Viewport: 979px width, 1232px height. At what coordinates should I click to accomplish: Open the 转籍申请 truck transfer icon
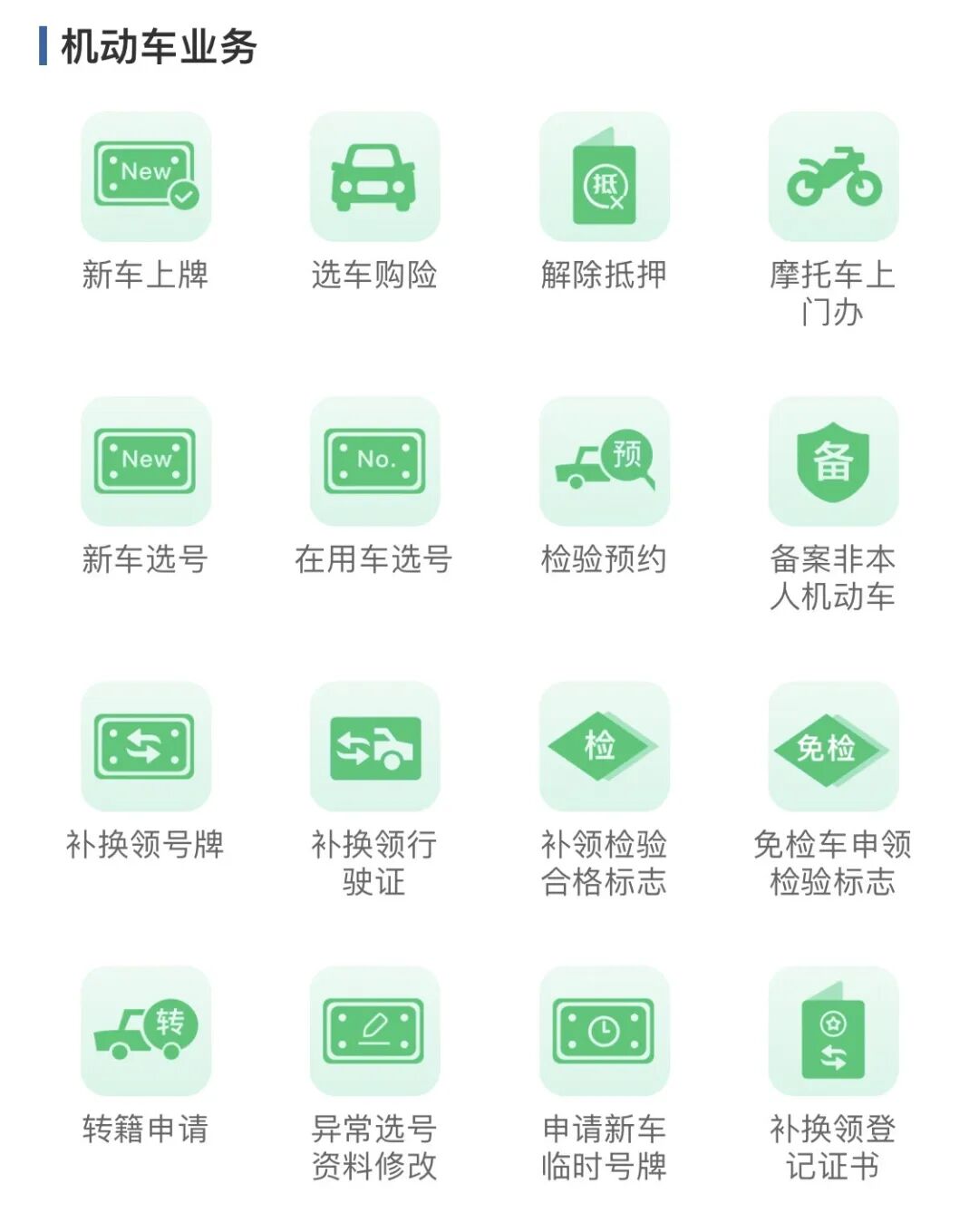pos(145,1033)
